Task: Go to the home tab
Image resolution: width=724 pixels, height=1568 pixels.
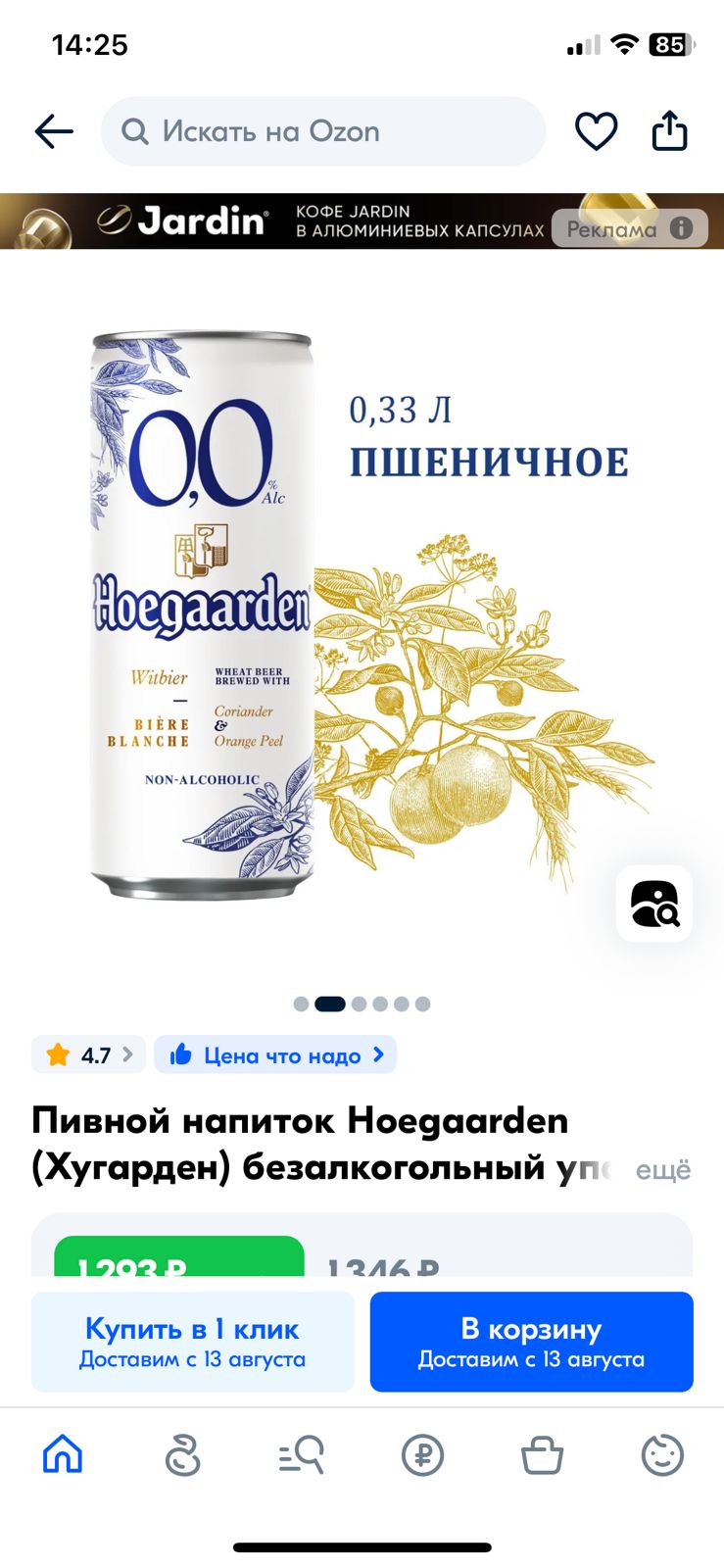Action: [x=63, y=1454]
